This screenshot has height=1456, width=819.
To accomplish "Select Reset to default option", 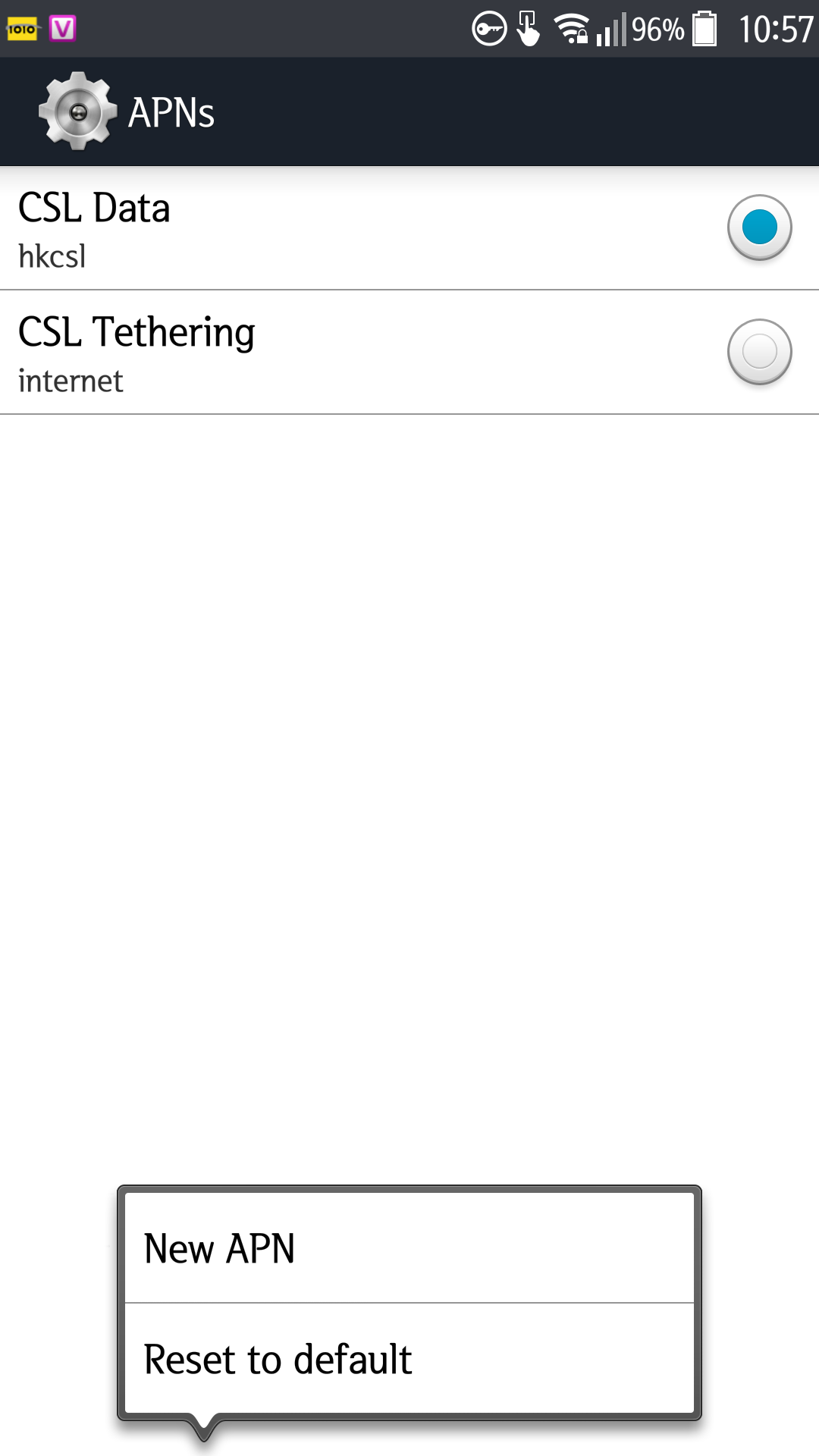I will 409,1358.
